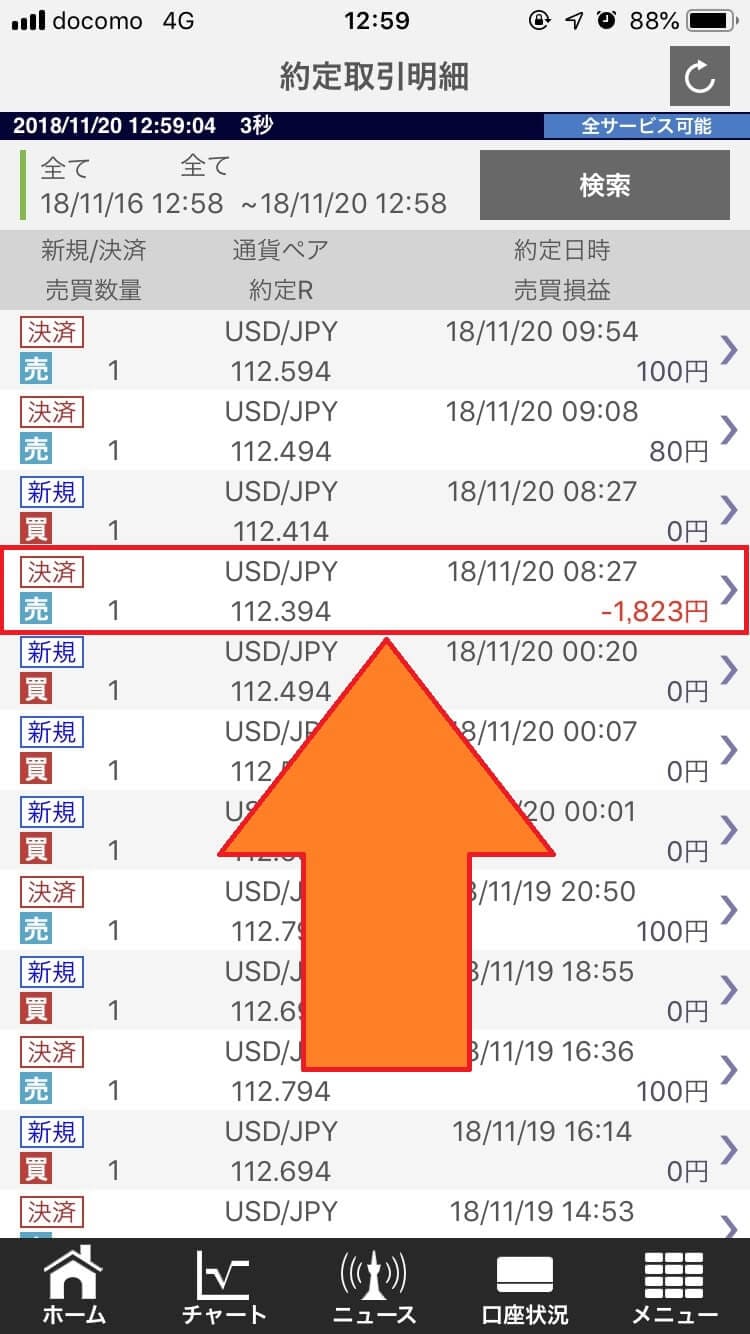Open the date range filter 18/11/16 ~18/11/20
This screenshot has width=750, height=1334.
click(x=243, y=185)
